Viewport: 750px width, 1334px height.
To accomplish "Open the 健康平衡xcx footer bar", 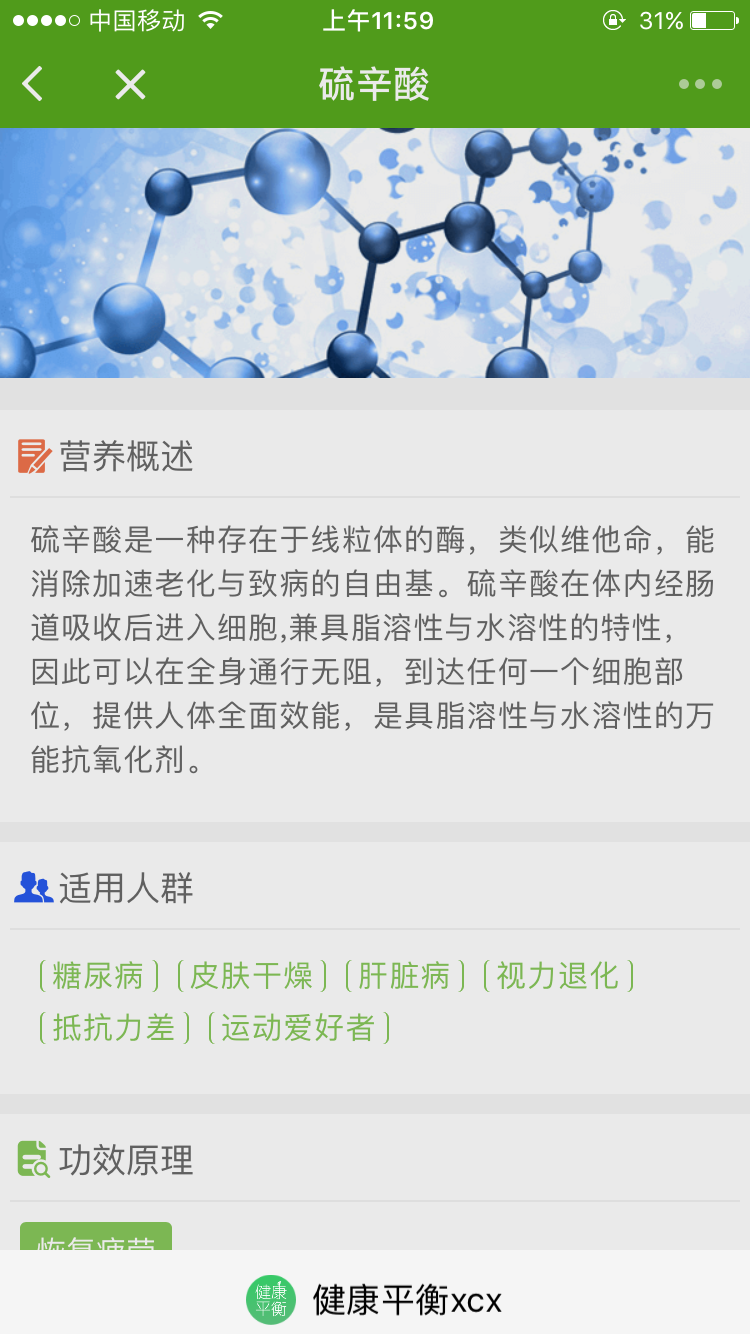I will pos(375,1299).
